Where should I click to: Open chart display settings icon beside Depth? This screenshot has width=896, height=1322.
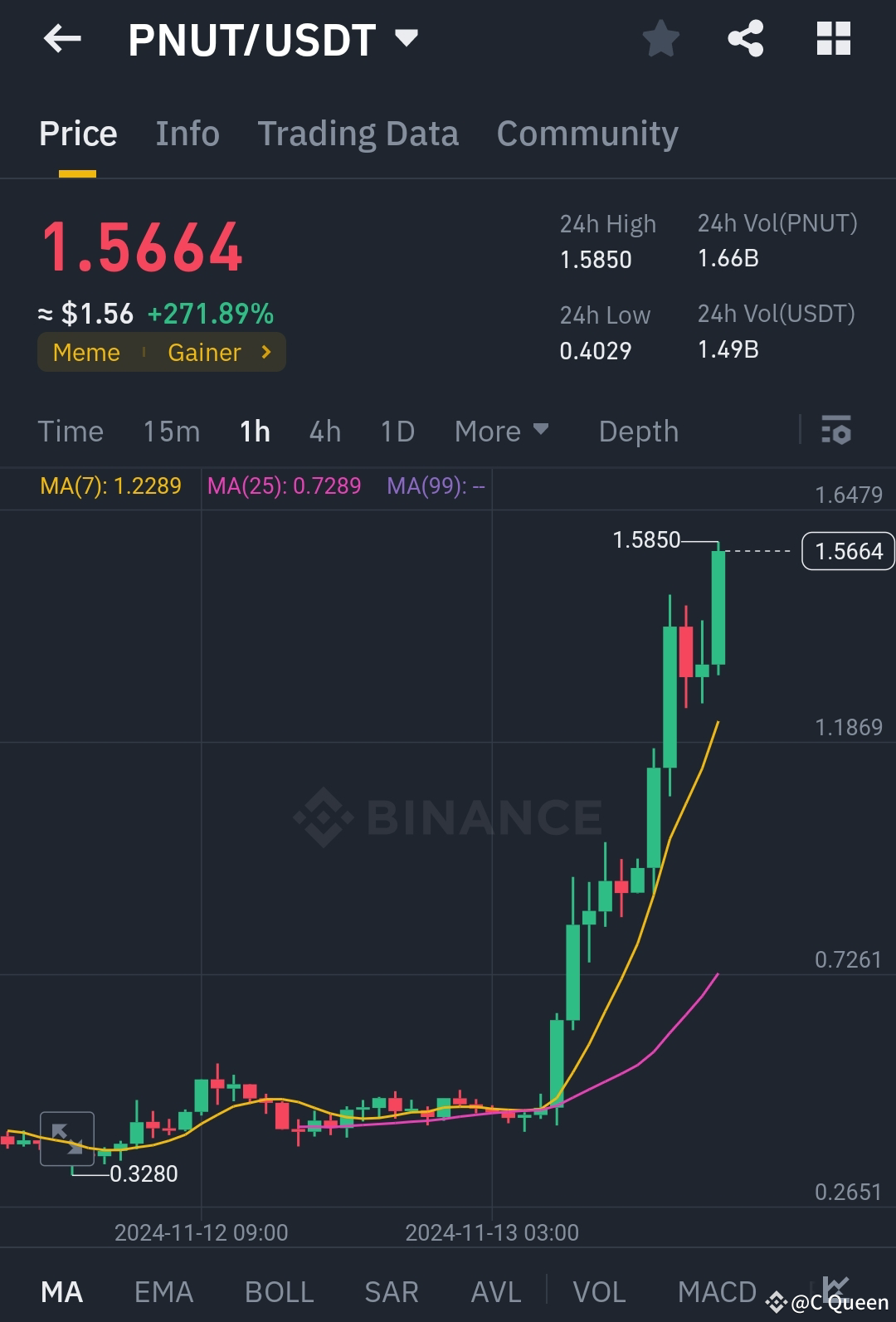(837, 431)
